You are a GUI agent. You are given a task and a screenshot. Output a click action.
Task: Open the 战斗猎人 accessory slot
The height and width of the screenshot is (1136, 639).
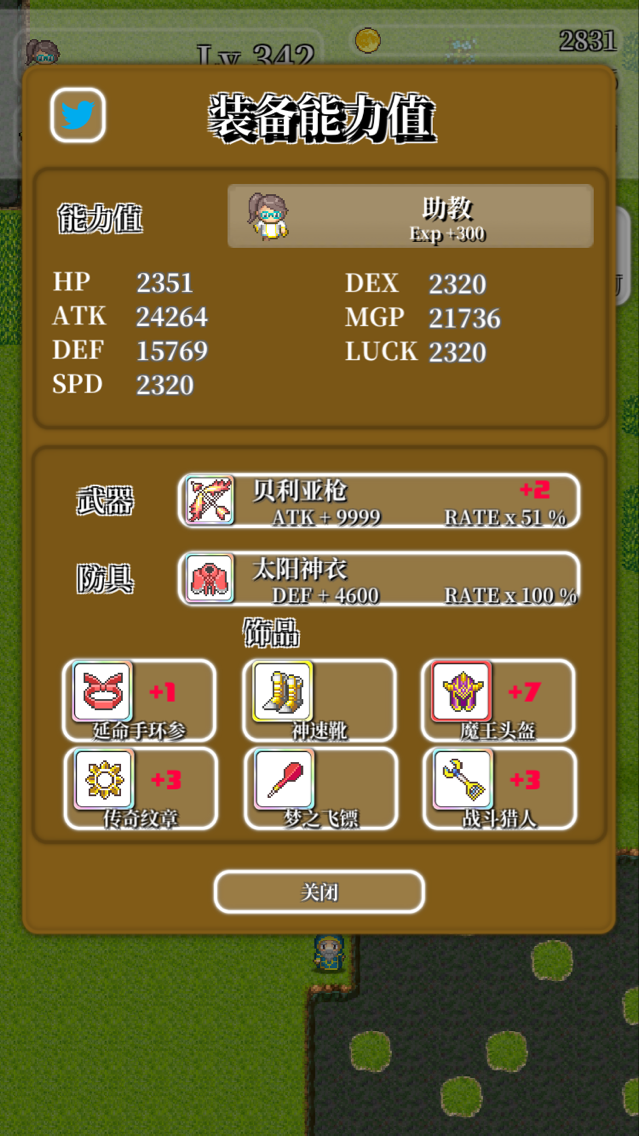[x=499, y=788]
